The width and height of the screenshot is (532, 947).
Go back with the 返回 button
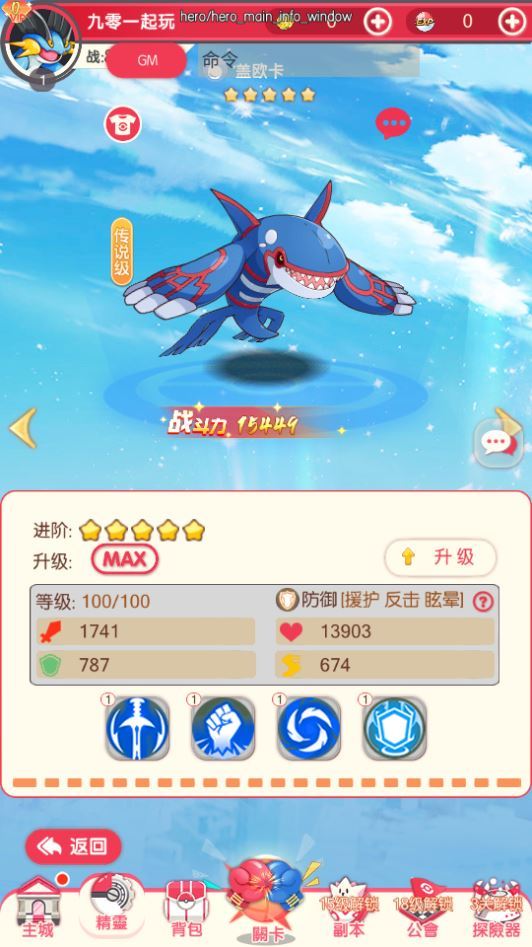point(73,847)
